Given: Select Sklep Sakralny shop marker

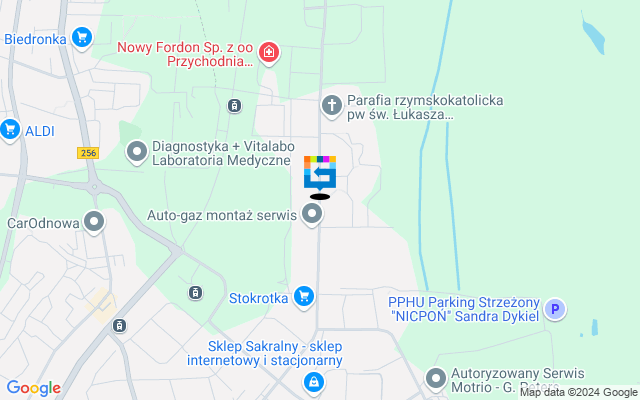Looking at the screenshot, I should tap(315, 381).
